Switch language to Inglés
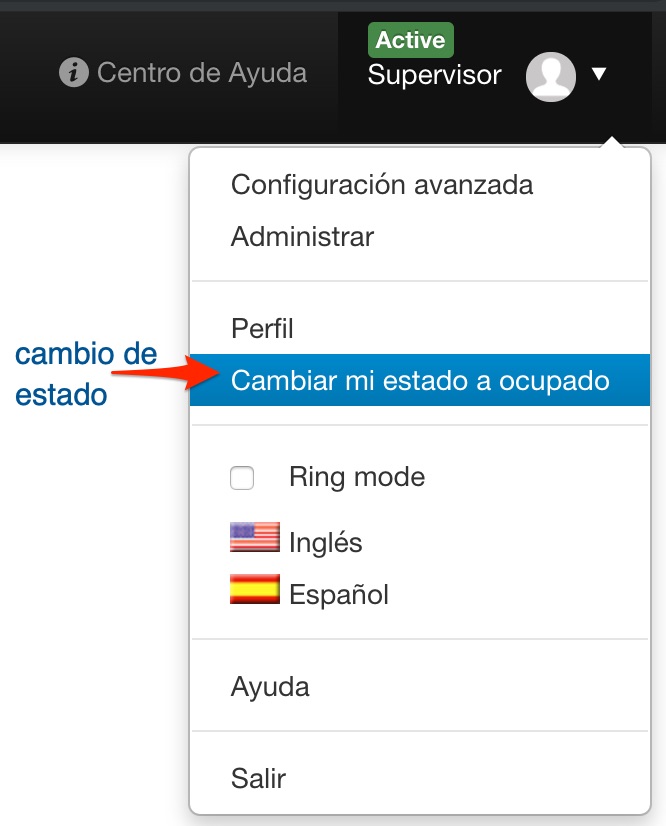 click(x=324, y=543)
